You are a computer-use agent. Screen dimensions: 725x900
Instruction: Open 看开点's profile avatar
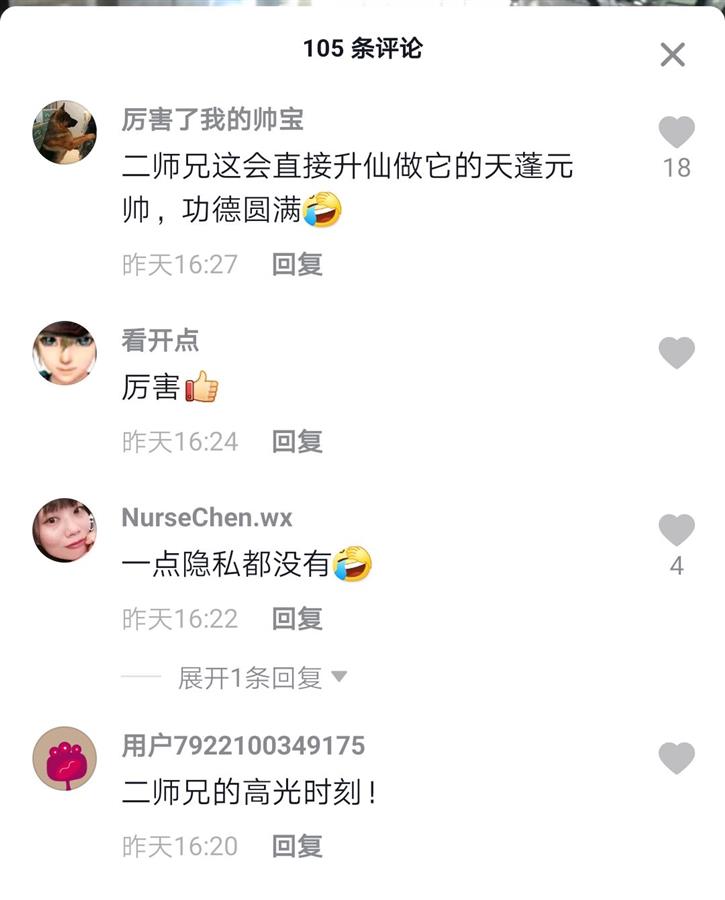point(65,353)
